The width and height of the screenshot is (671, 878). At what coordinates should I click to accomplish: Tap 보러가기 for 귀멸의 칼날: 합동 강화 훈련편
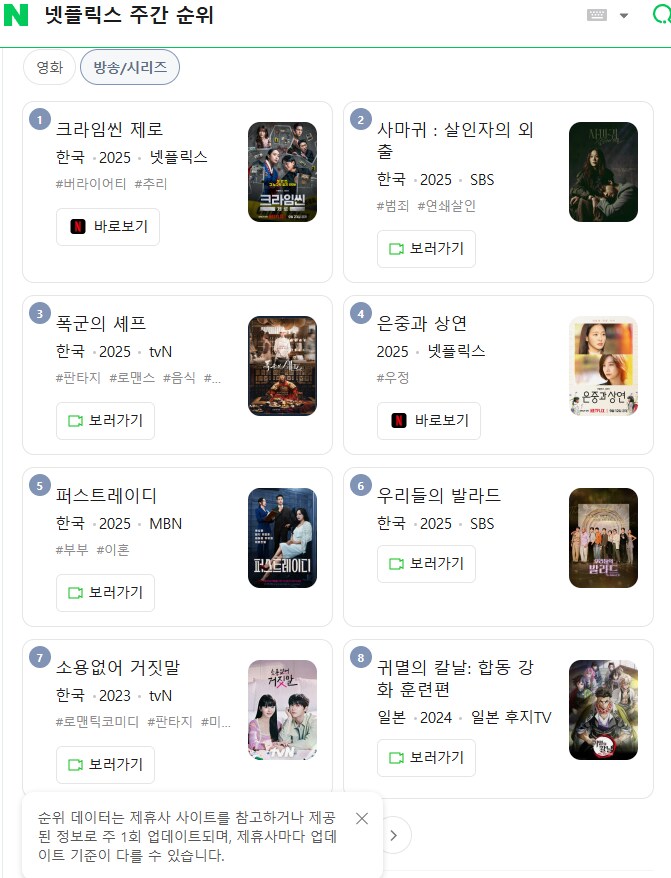click(x=426, y=757)
